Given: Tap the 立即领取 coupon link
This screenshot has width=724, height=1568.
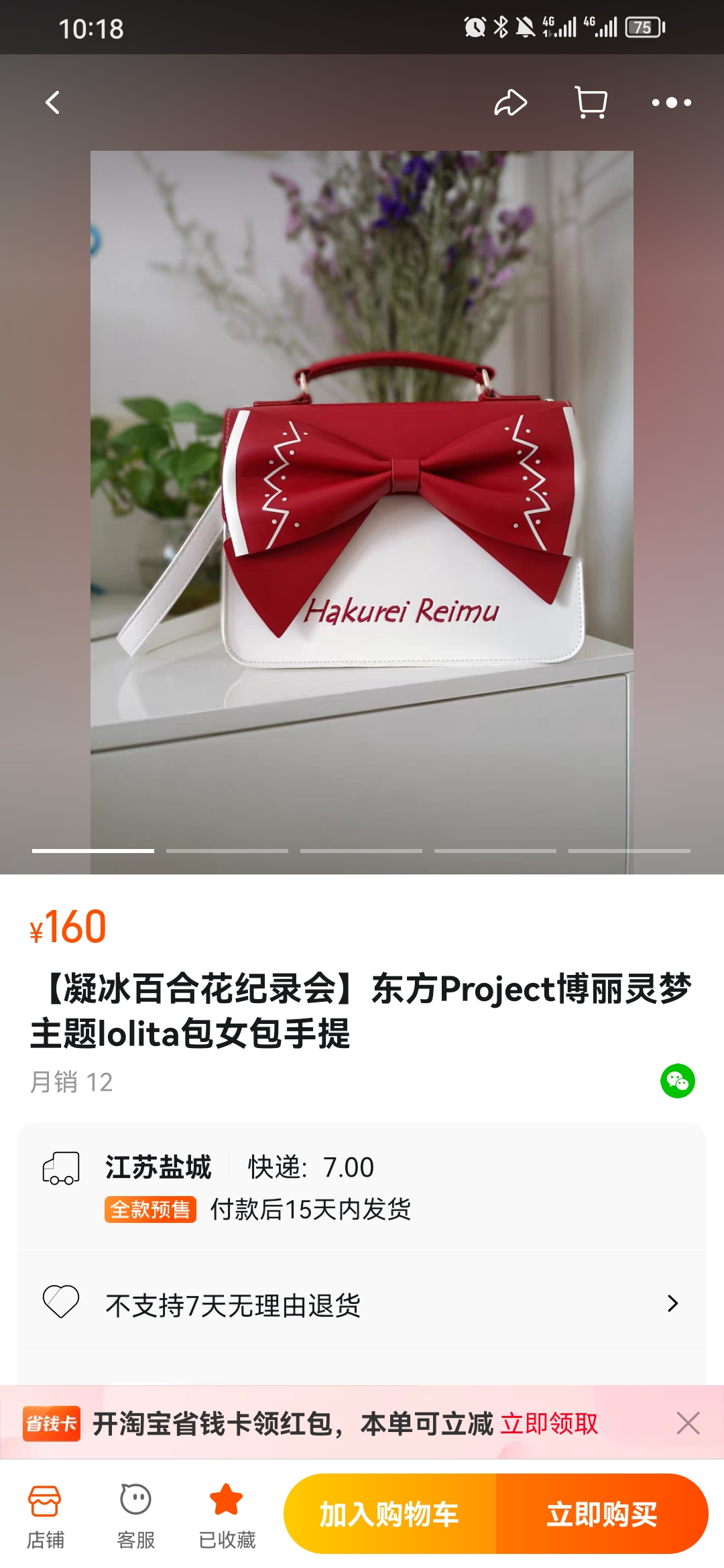Looking at the screenshot, I should [x=549, y=1423].
